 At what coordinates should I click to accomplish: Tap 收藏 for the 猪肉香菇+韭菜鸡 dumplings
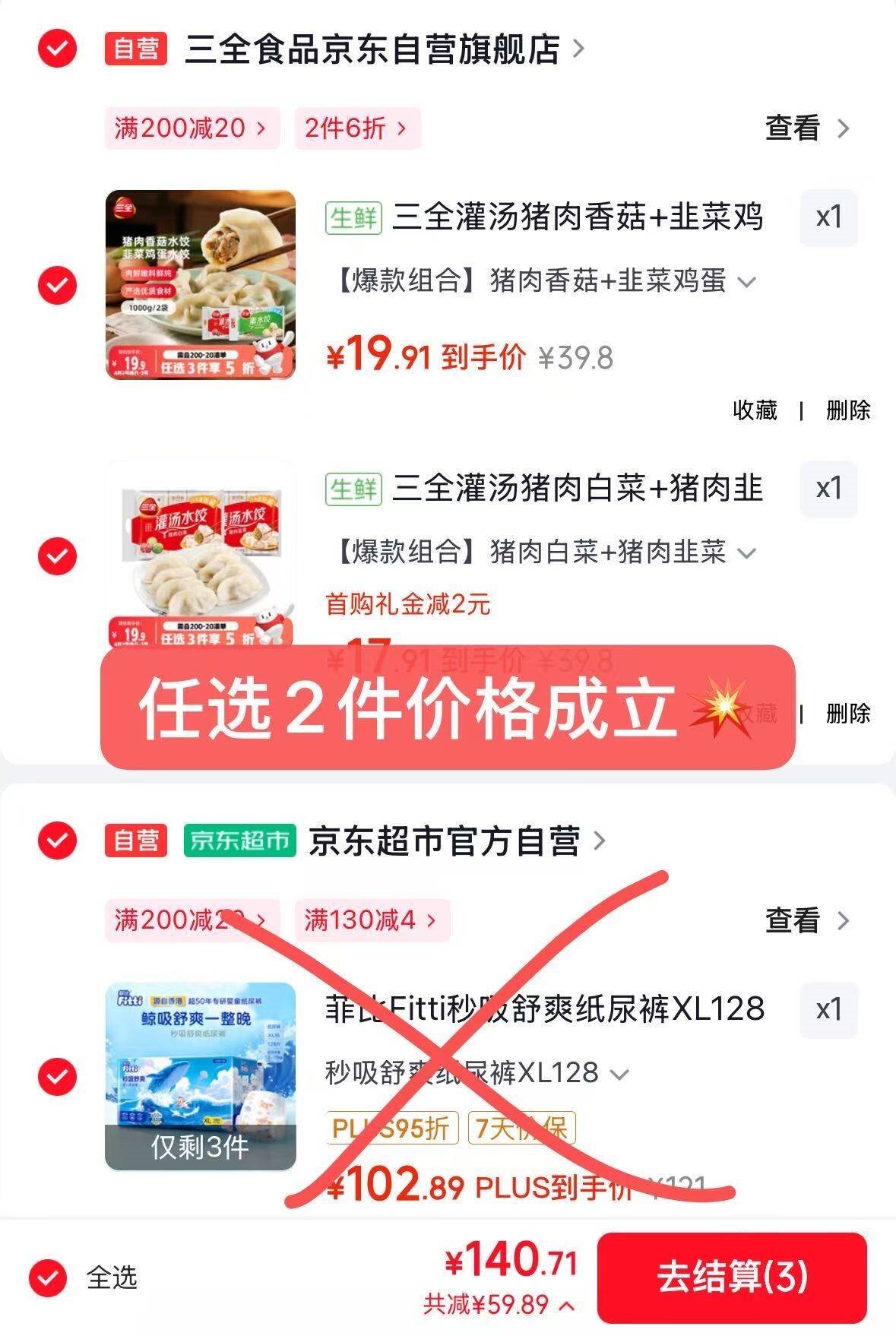tap(754, 410)
